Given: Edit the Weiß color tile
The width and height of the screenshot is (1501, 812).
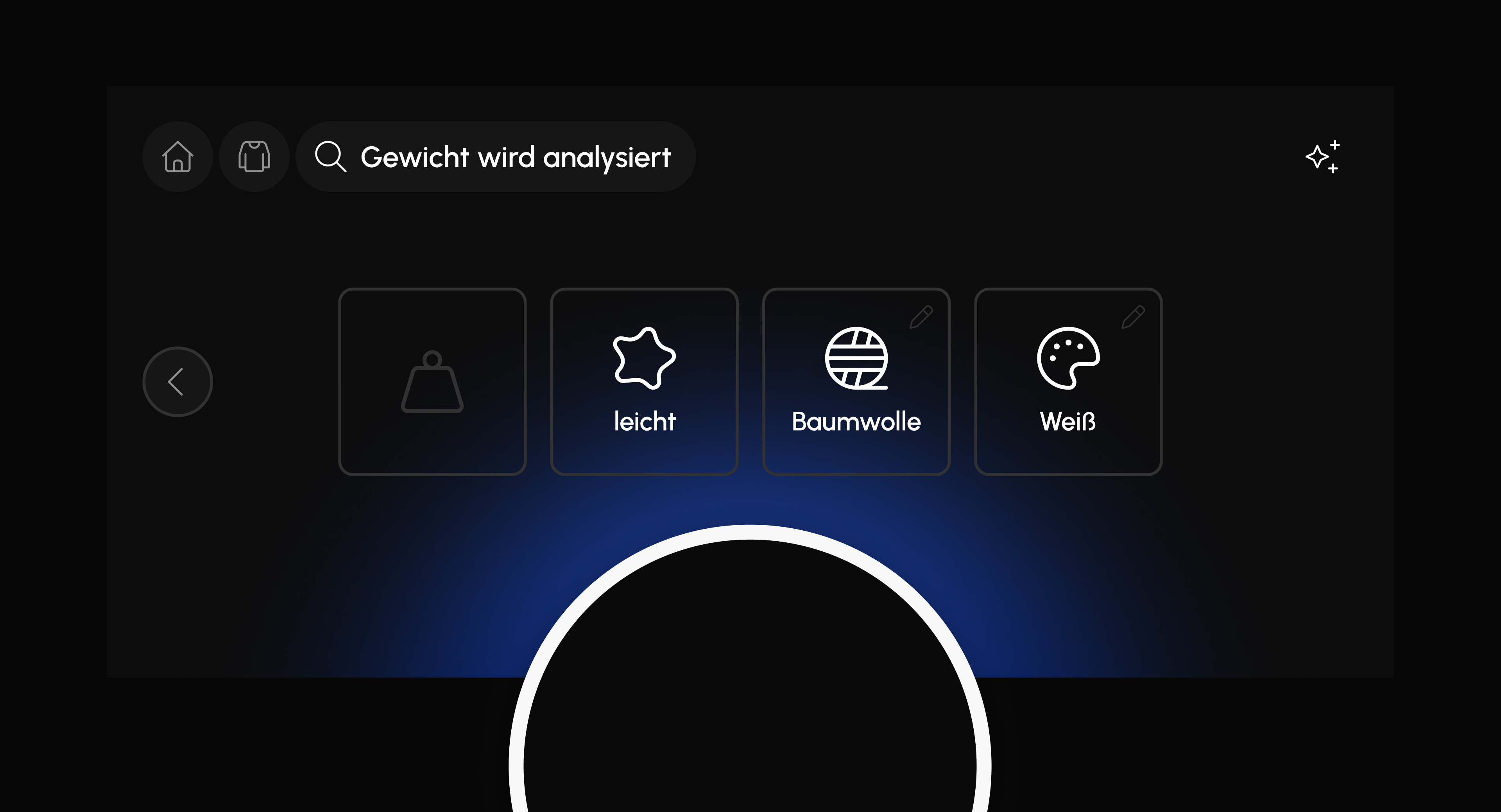Looking at the screenshot, I should pyautogui.click(x=1133, y=317).
